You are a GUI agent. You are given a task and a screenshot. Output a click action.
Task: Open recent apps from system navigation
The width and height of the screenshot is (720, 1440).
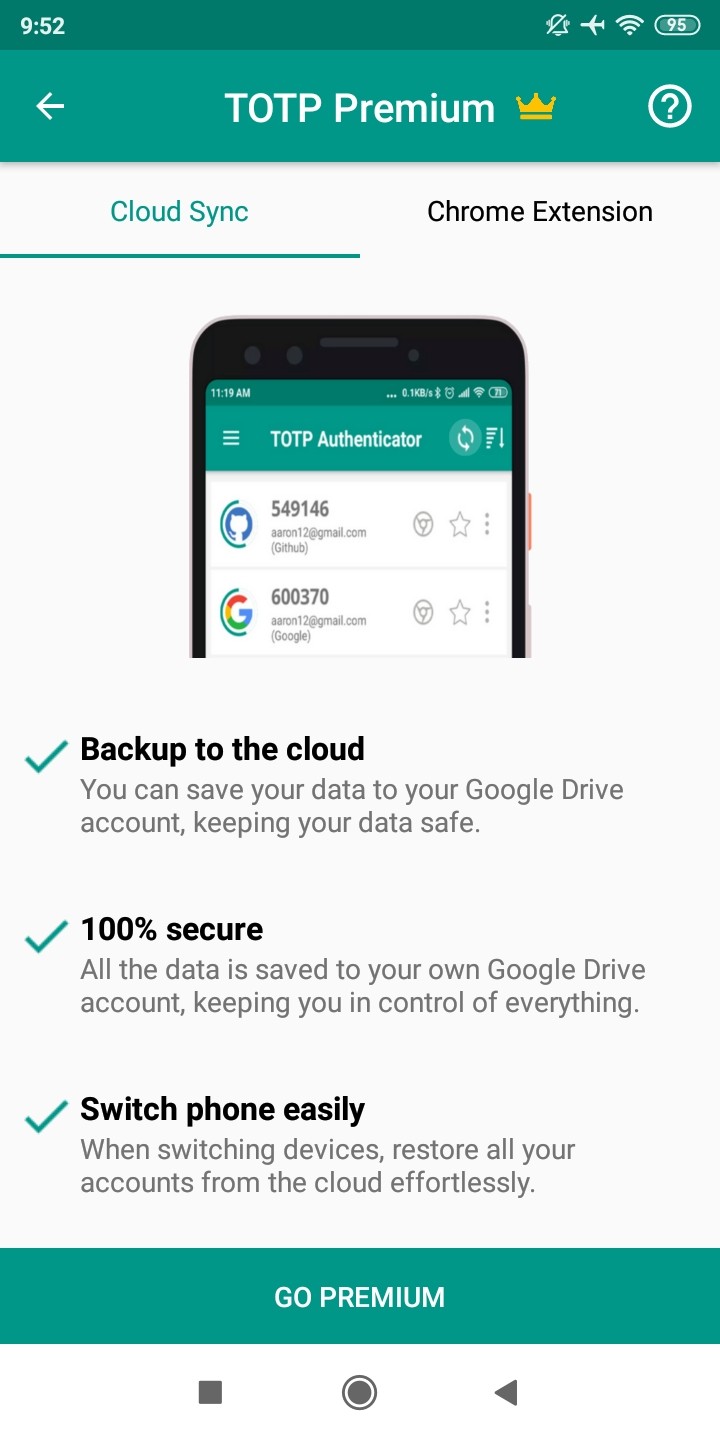coord(210,1392)
